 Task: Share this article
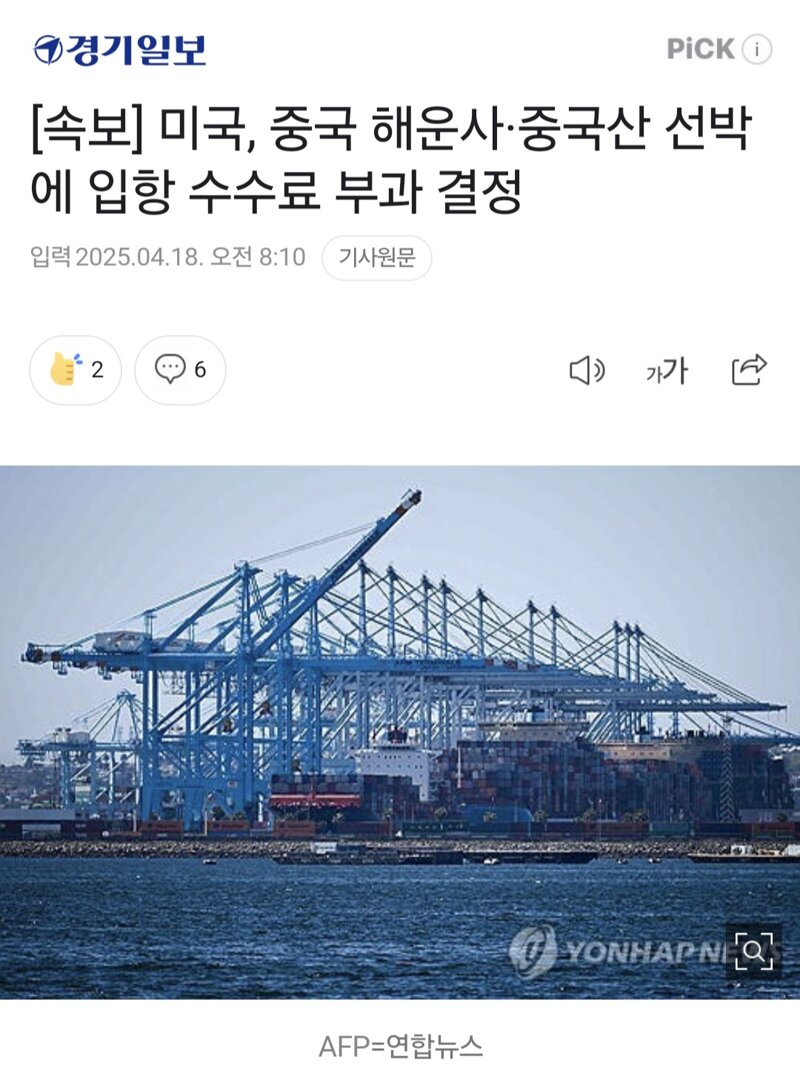pos(749,370)
